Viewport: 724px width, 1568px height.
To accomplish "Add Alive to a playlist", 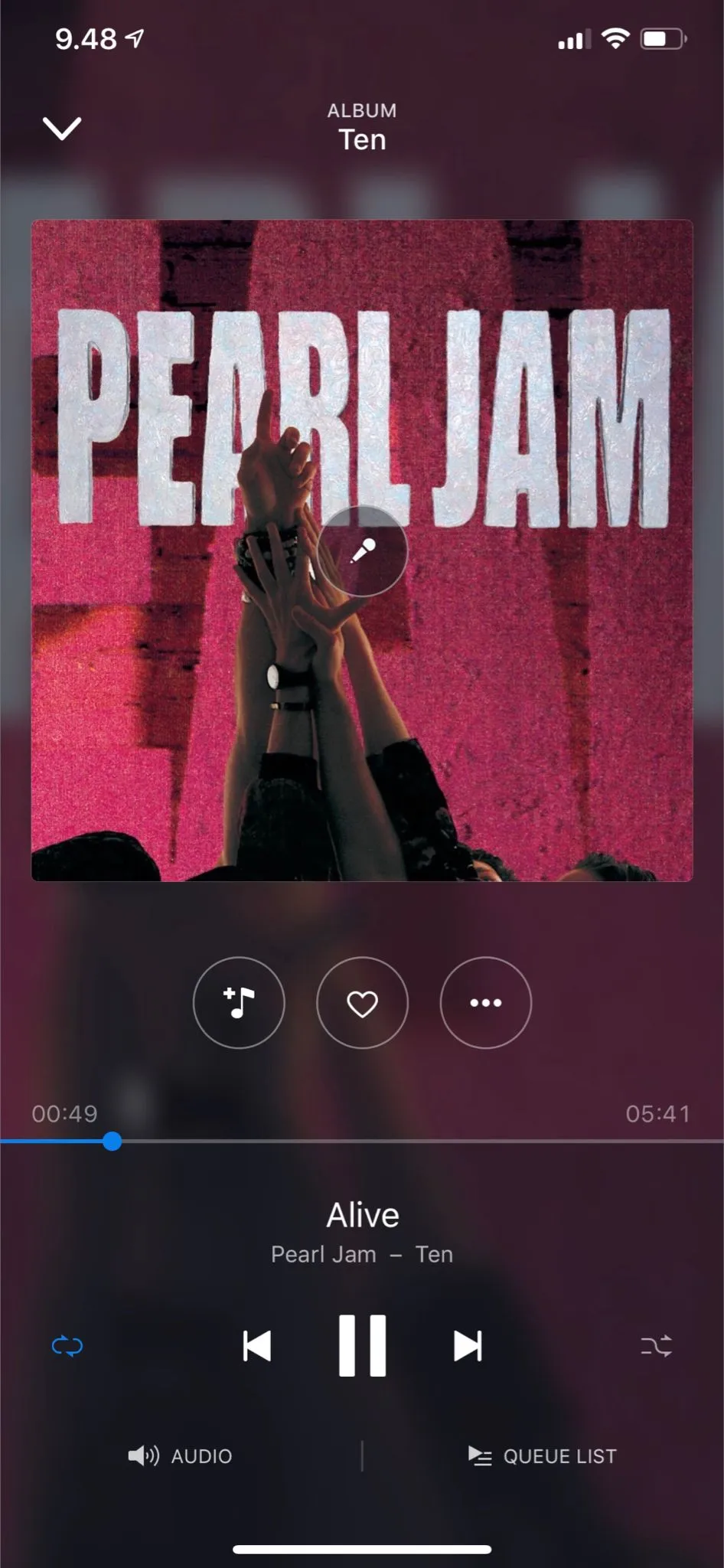I will (239, 1002).
